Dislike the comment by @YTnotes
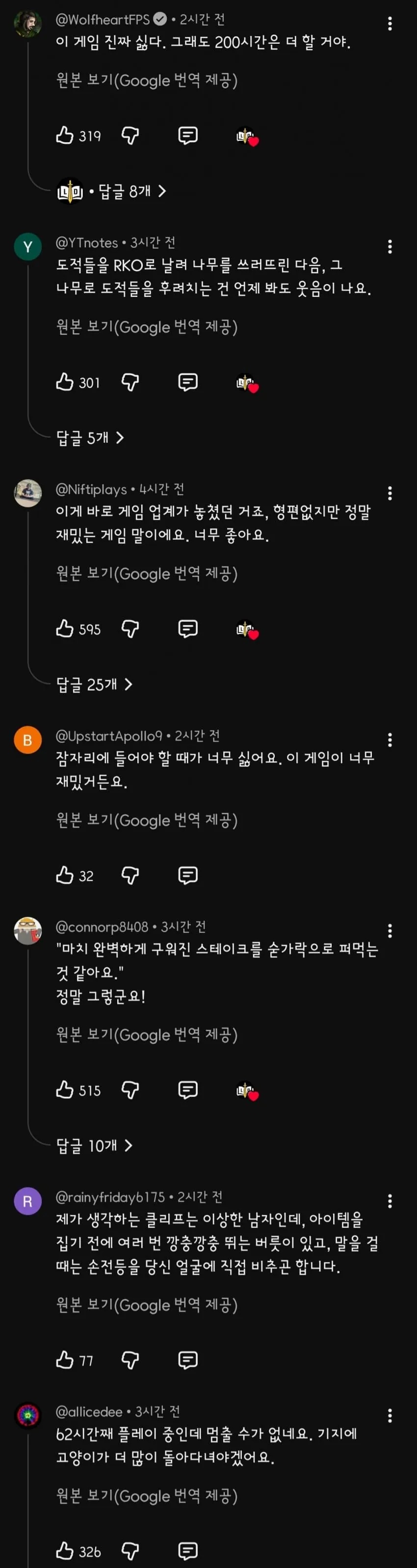The width and height of the screenshot is (417, 1568). (130, 382)
